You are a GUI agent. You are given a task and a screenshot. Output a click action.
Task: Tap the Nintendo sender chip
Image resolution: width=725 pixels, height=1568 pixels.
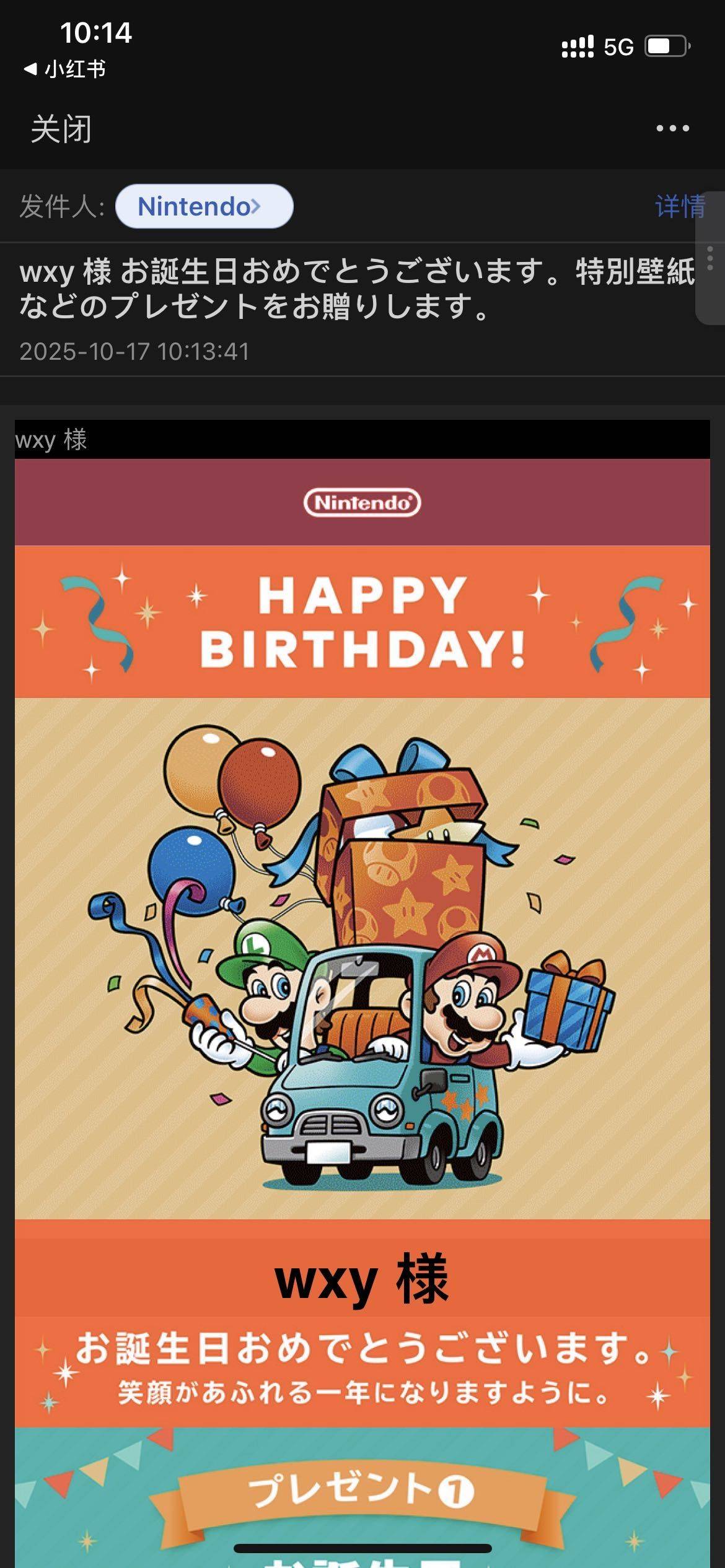[204, 206]
